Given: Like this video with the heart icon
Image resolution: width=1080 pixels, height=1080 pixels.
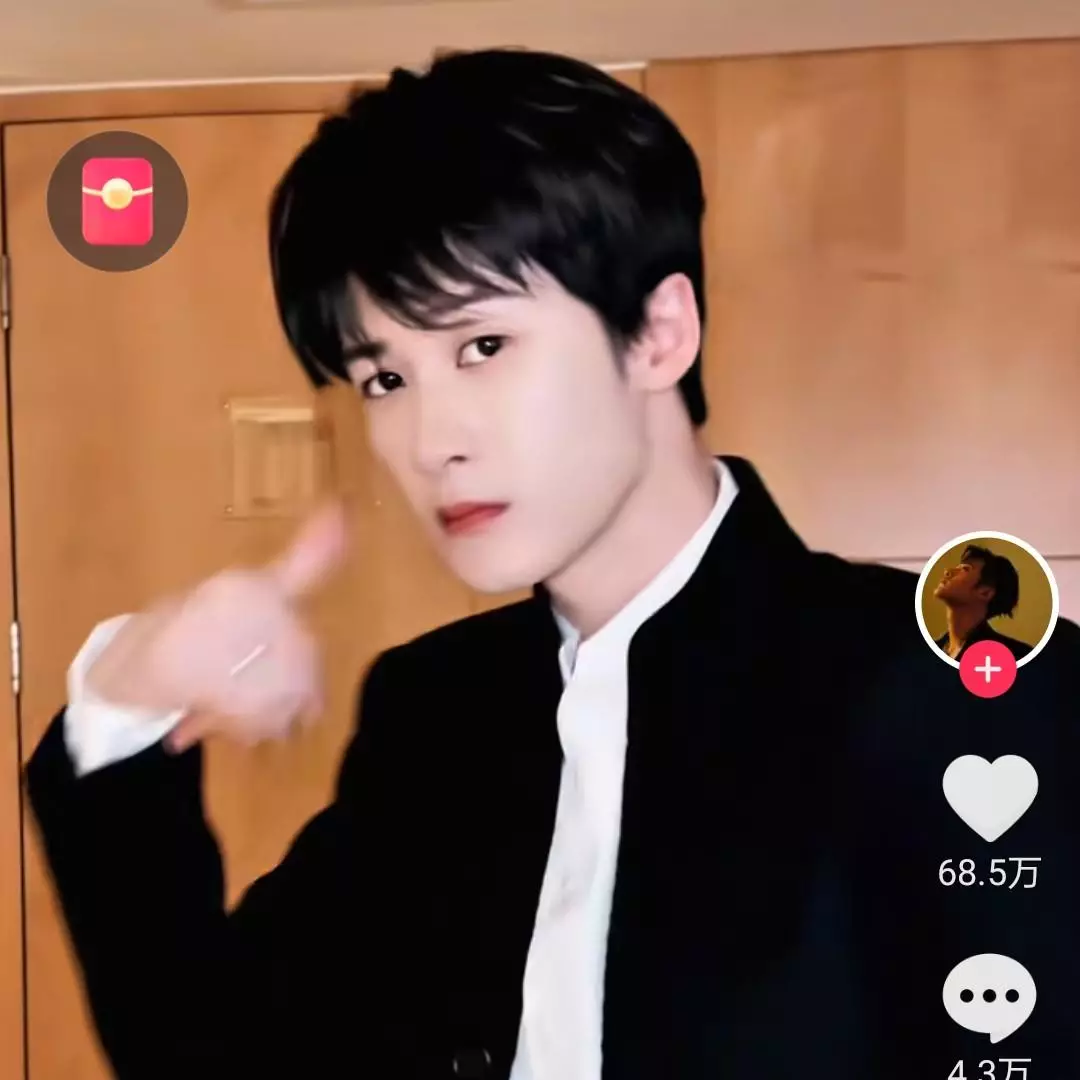Looking at the screenshot, I should click(989, 796).
